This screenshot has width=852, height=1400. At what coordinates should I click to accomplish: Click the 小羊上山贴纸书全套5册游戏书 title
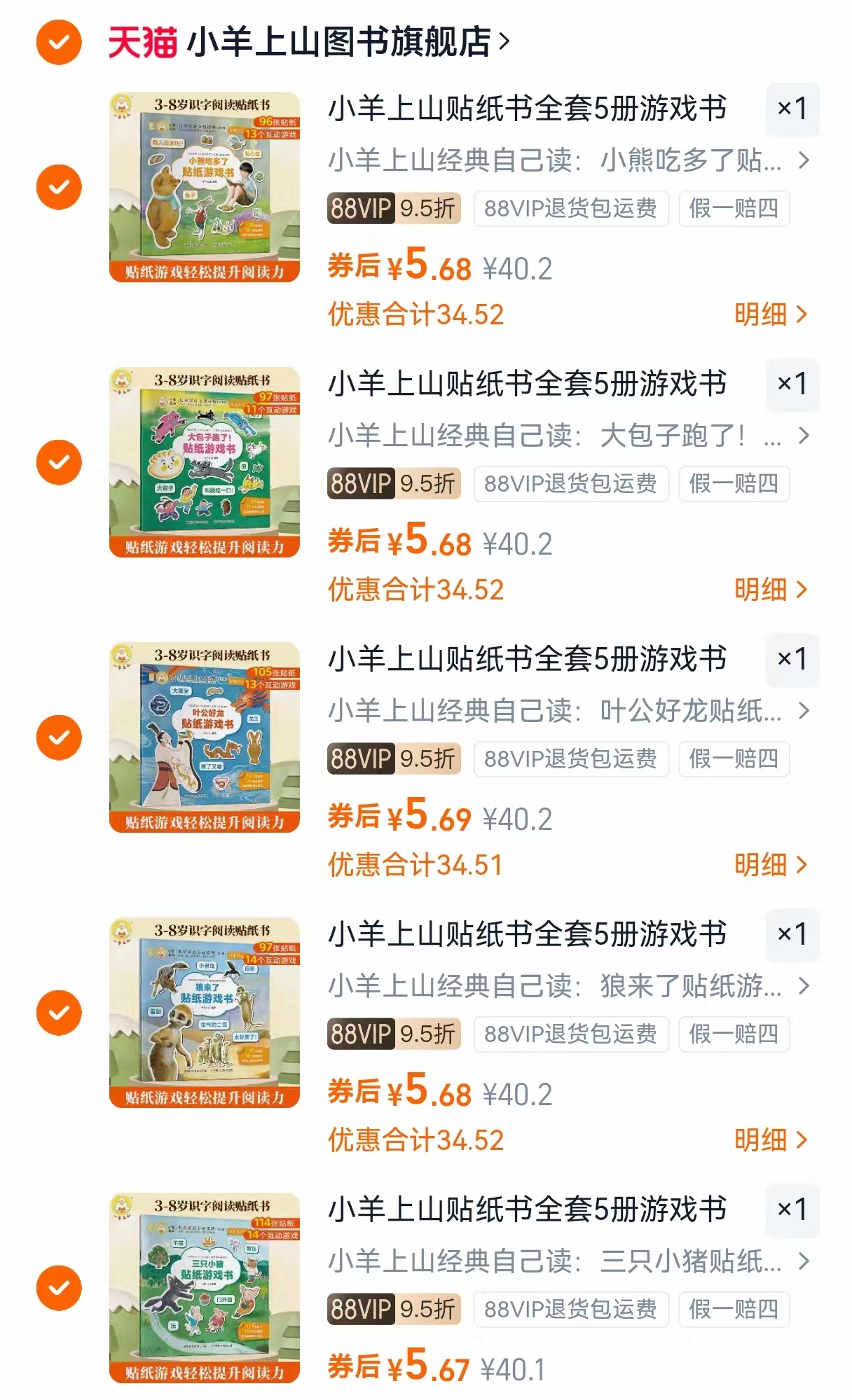coord(530,108)
